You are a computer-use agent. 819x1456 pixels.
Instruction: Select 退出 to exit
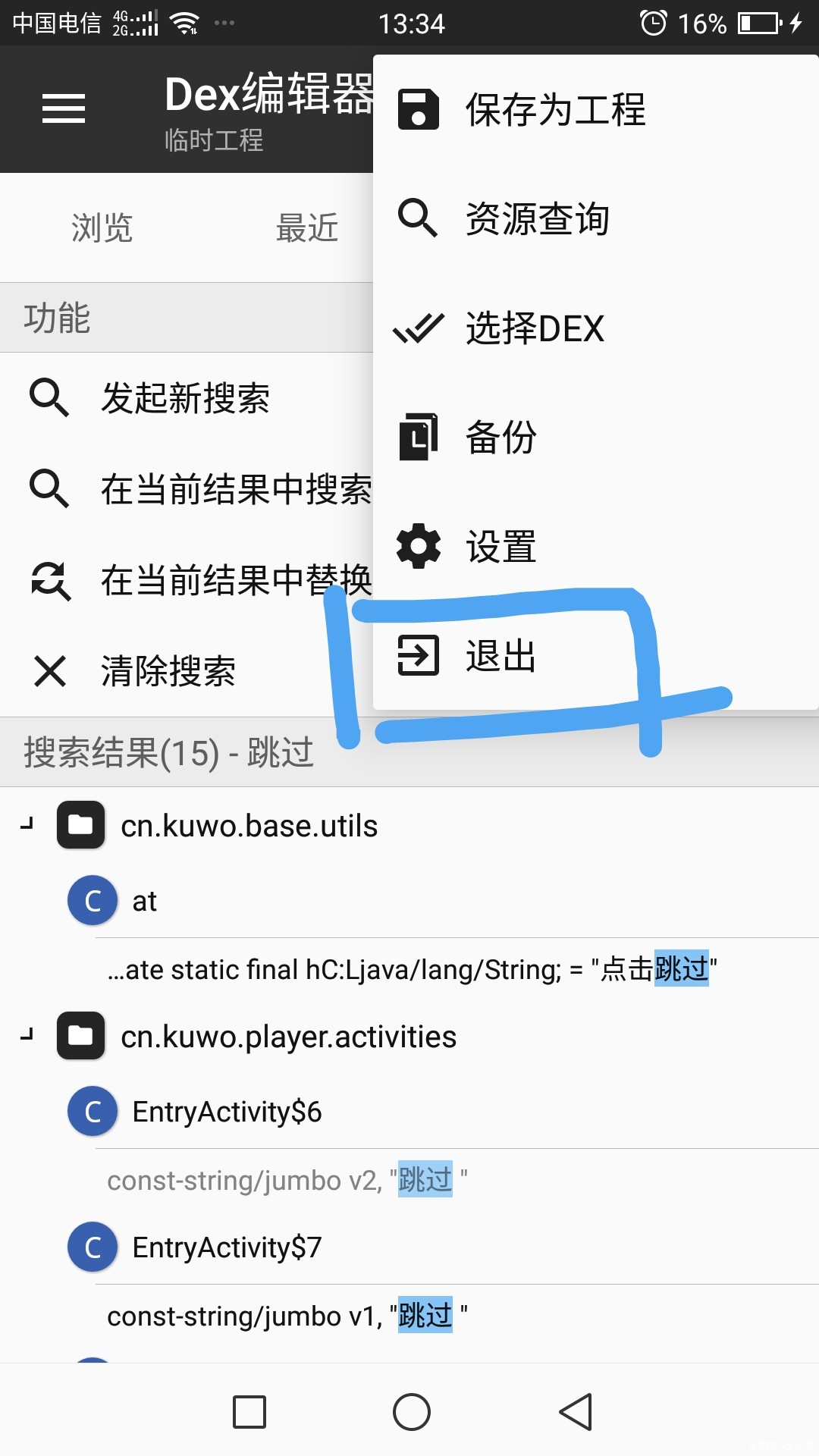point(500,656)
